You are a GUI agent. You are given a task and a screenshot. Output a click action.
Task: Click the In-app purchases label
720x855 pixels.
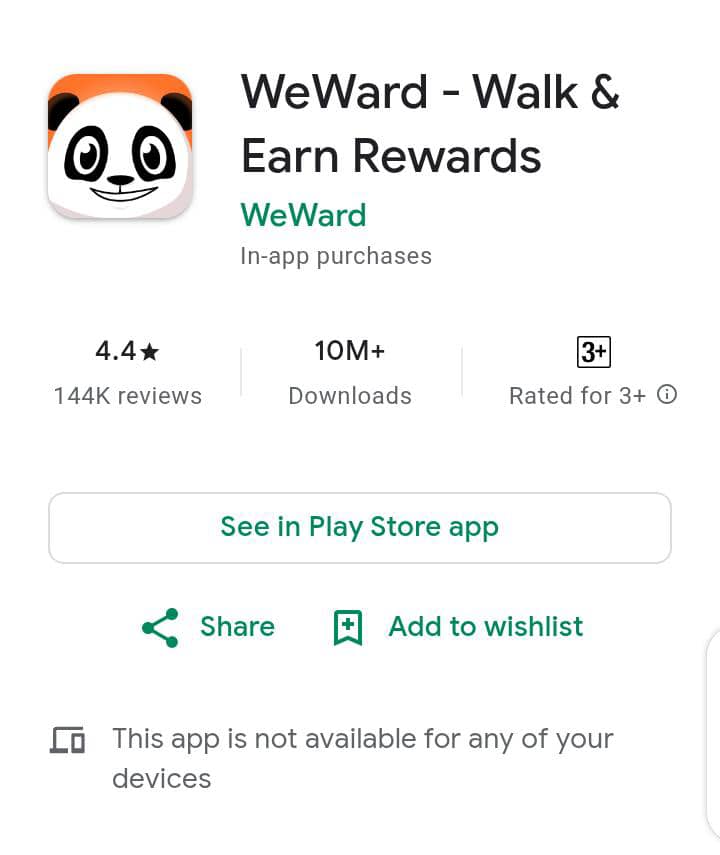(x=336, y=256)
